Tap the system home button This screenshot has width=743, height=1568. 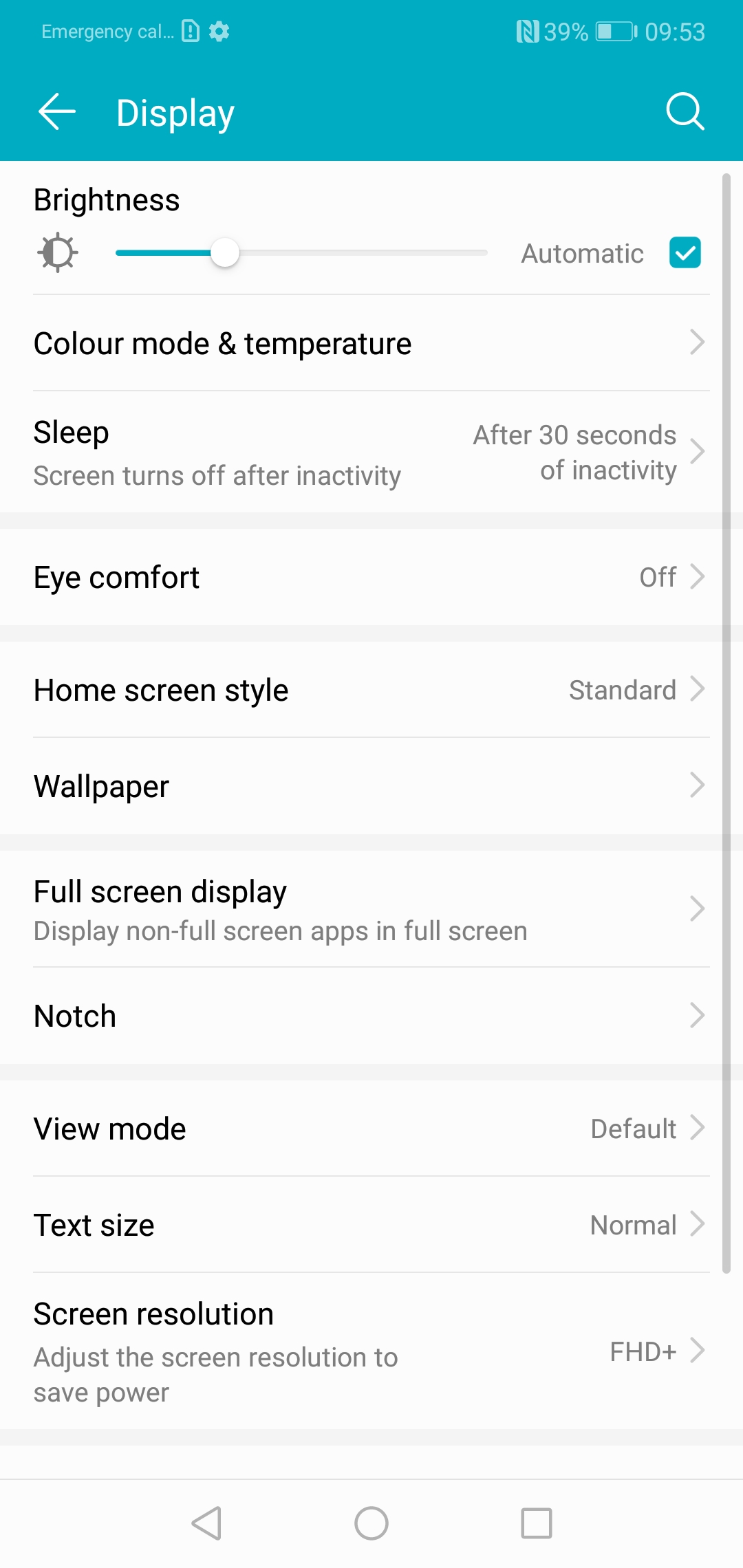tap(371, 1523)
